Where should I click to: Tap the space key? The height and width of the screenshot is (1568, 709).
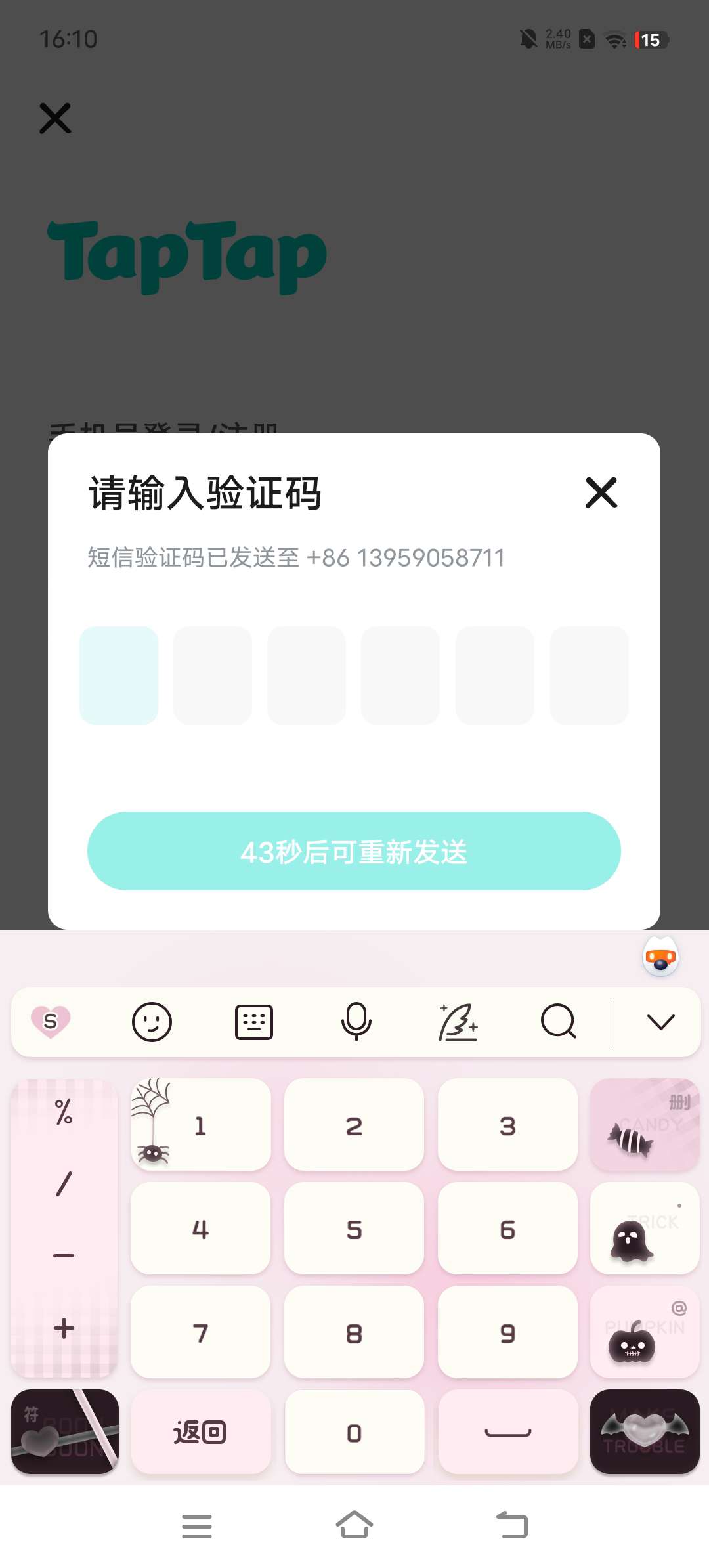click(507, 1433)
